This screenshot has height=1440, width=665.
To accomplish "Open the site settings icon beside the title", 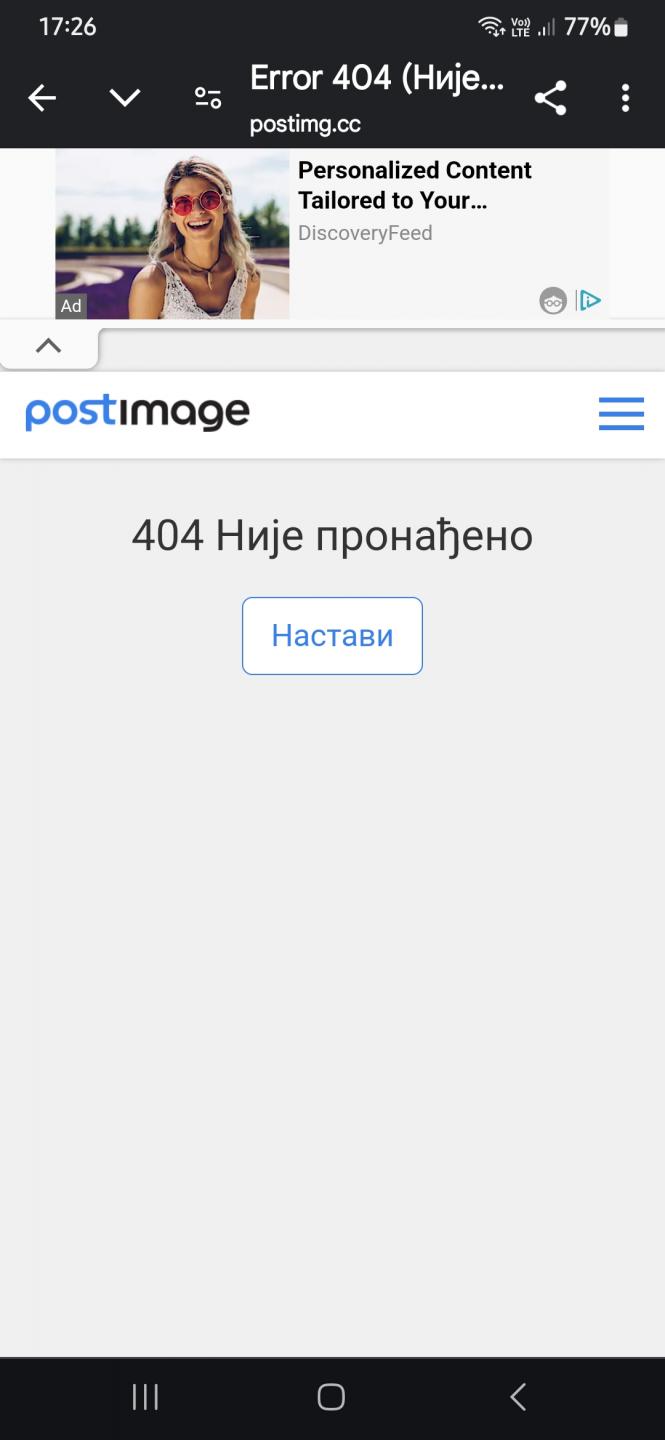I will [208, 98].
